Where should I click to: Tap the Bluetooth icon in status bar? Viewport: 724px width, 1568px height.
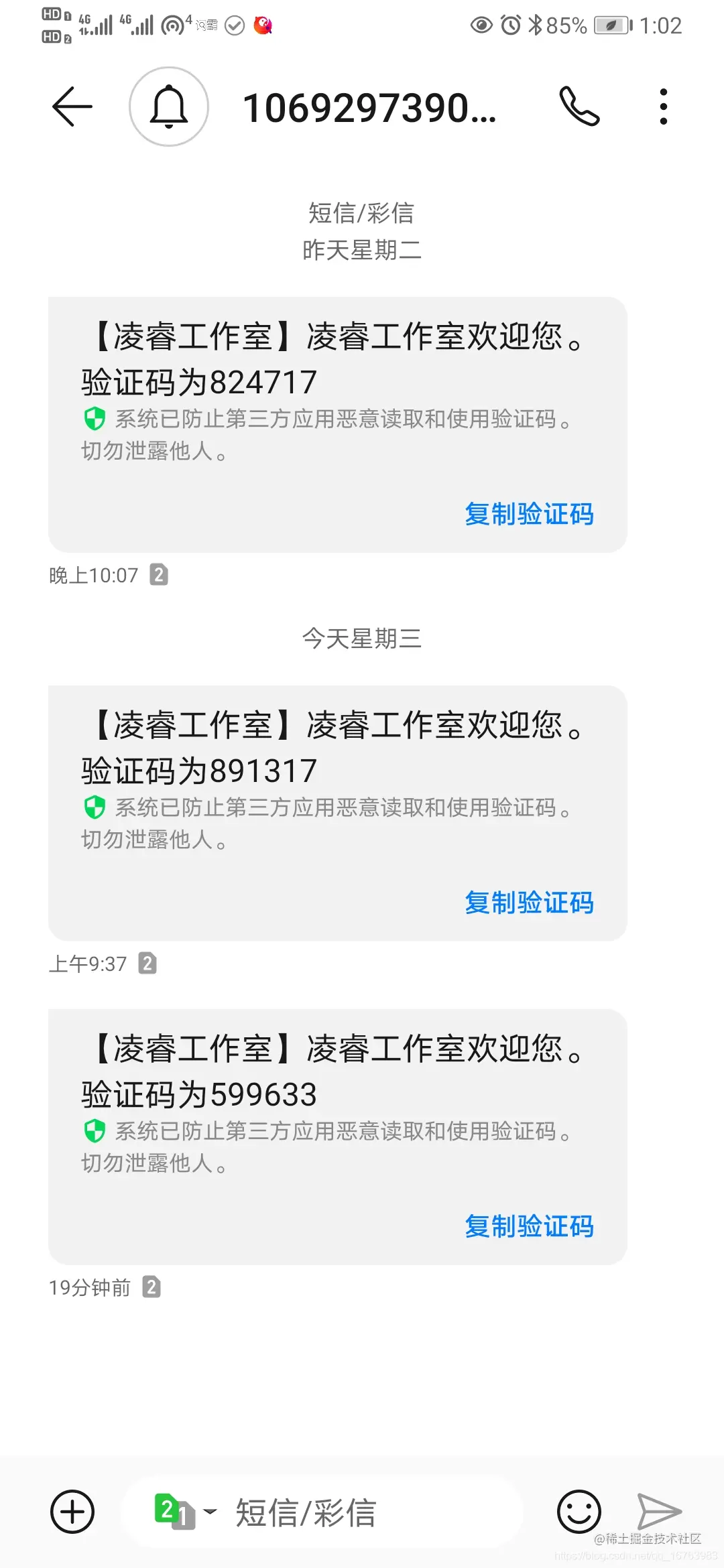(x=536, y=25)
